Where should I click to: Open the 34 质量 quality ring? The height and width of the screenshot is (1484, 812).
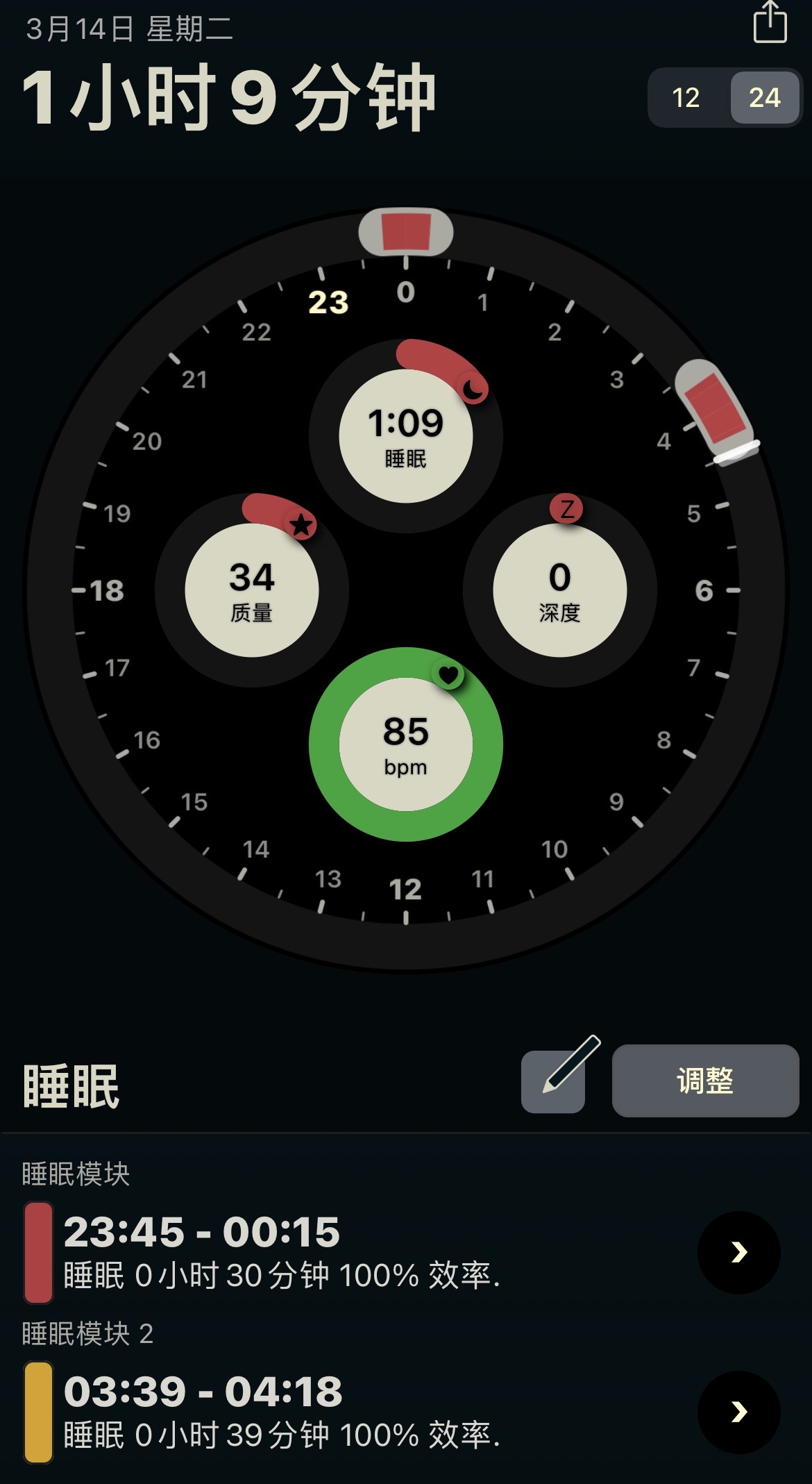[x=252, y=590]
